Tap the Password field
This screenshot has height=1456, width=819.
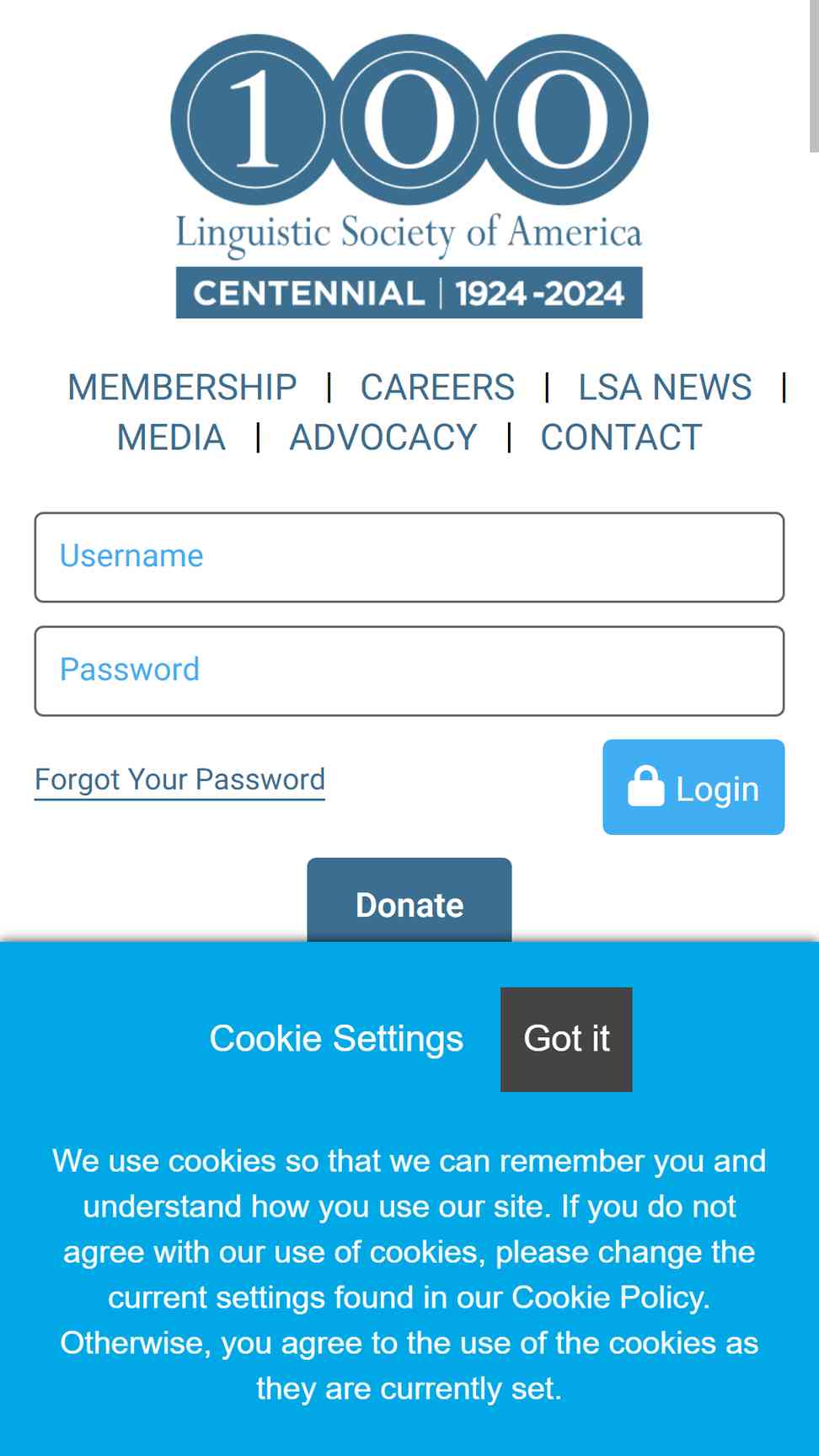[x=409, y=671]
